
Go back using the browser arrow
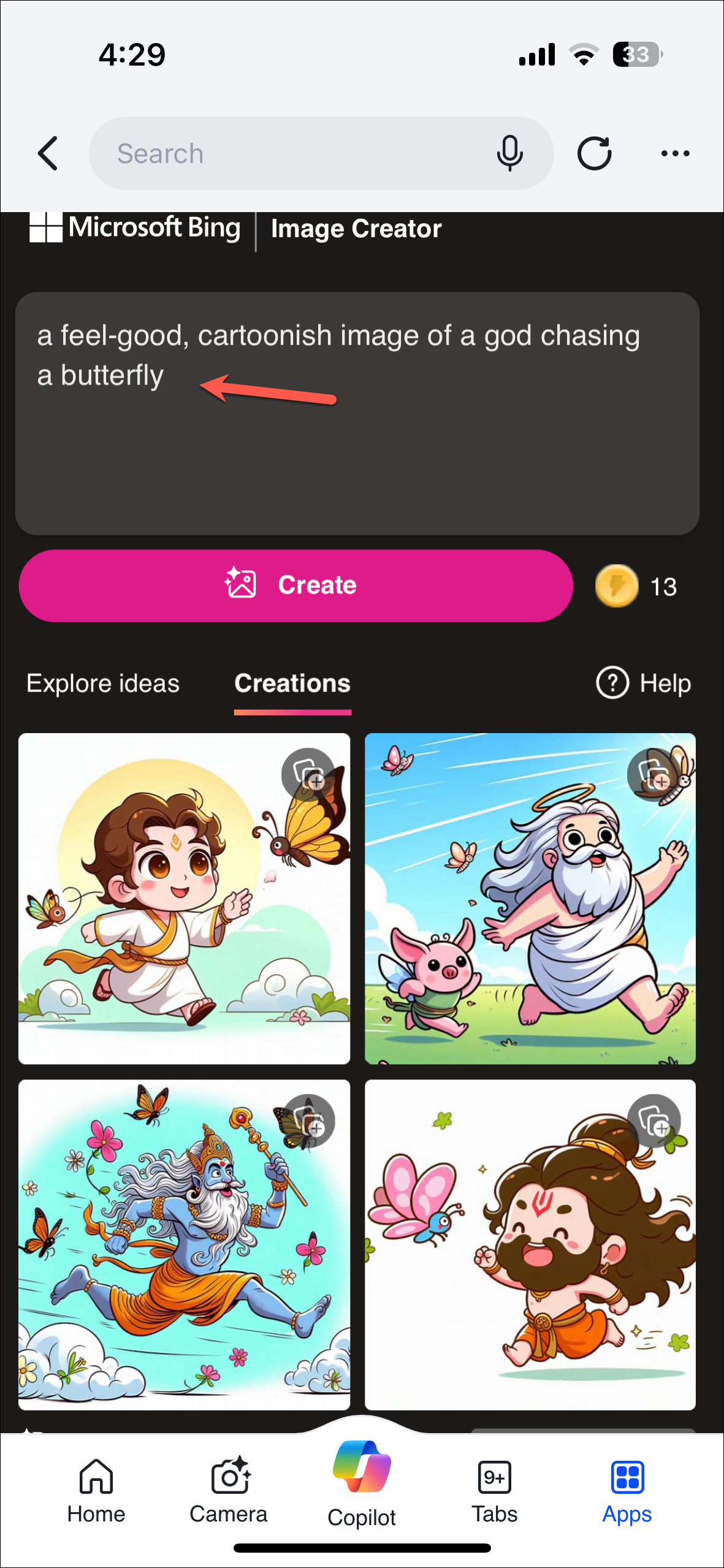click(48, 153)
